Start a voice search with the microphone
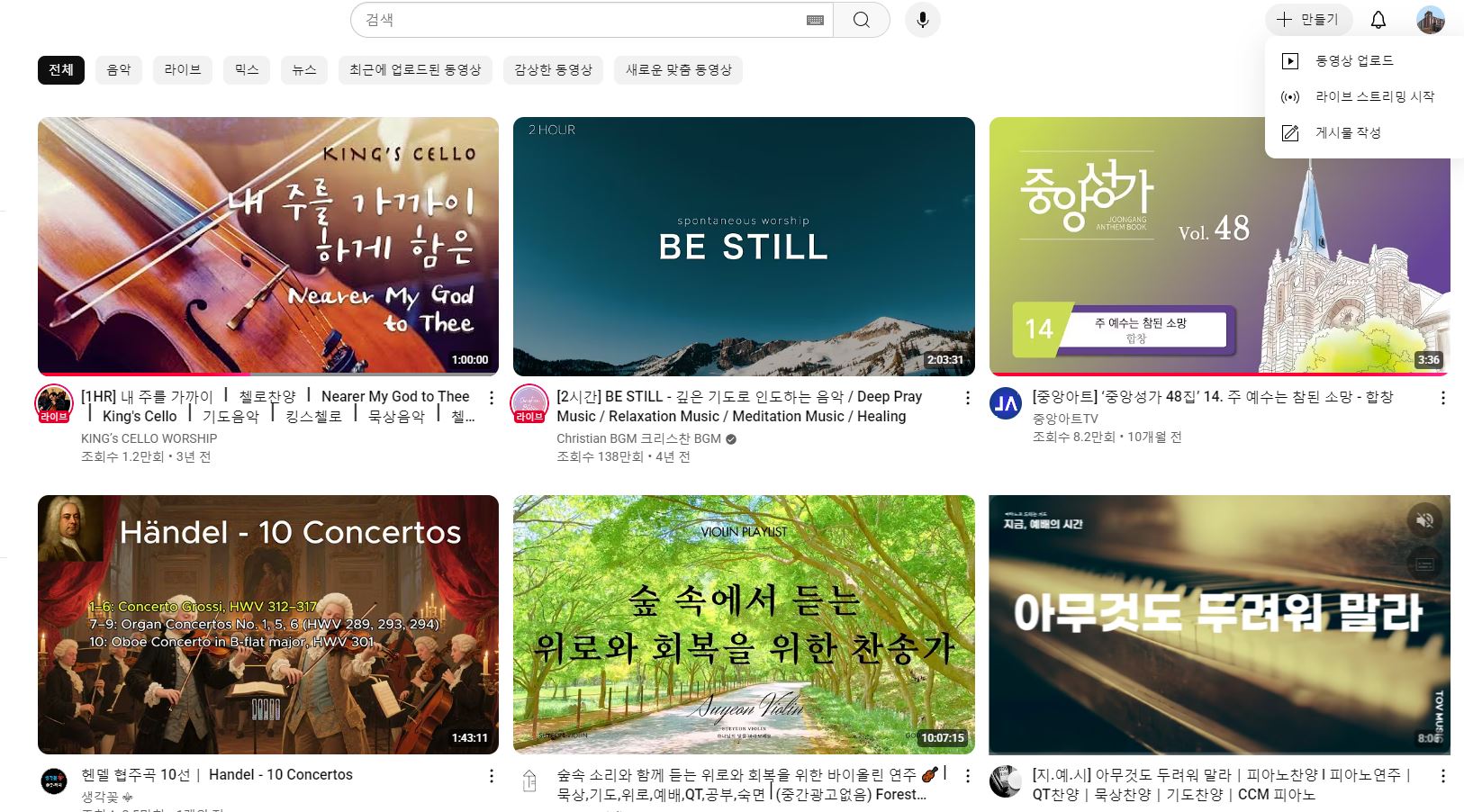The height and width of the screenshot is (812, 1464). tap(922, 20)
